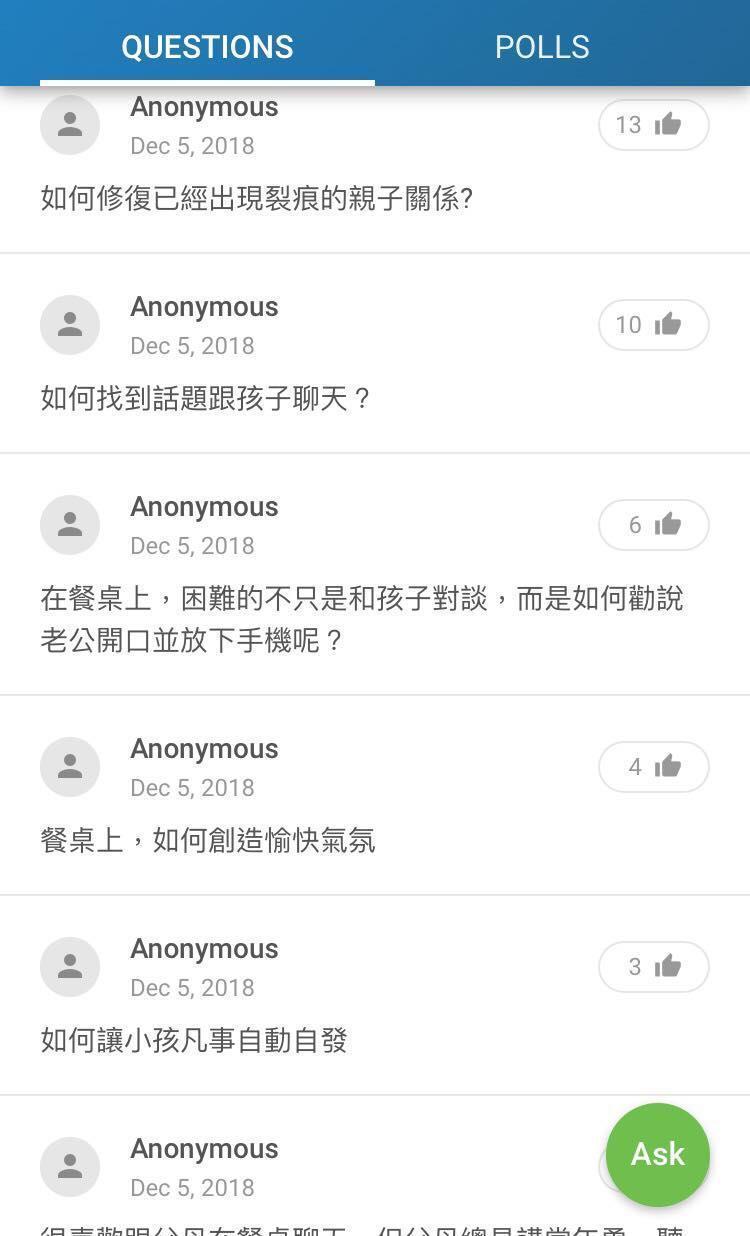750x1236 pixels.
Task: Like the question with 10 upvotes
Action: 654,325
